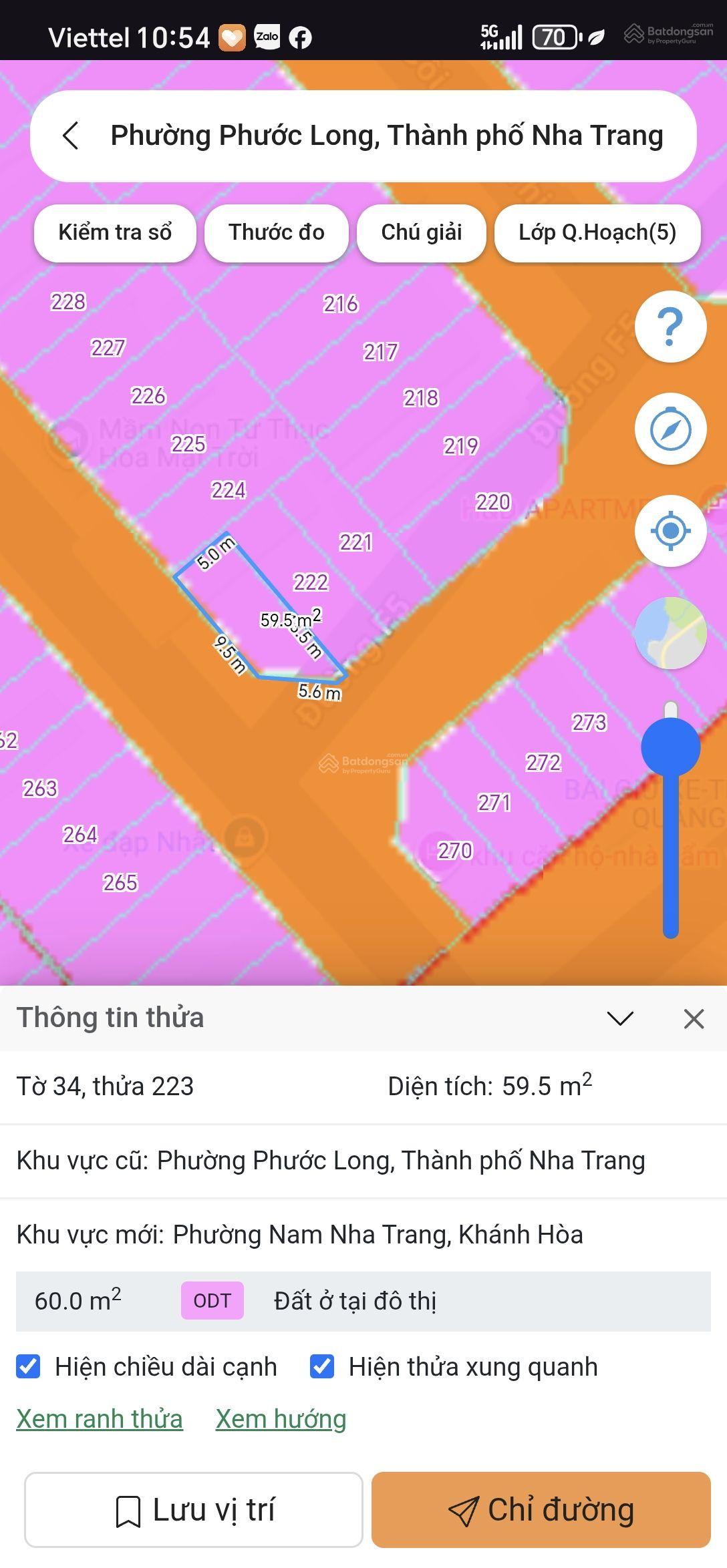The width and height of the screenshot is (727, 1568).
Task: Tap the blue opacity slider handle
Action: coord(670,747)
